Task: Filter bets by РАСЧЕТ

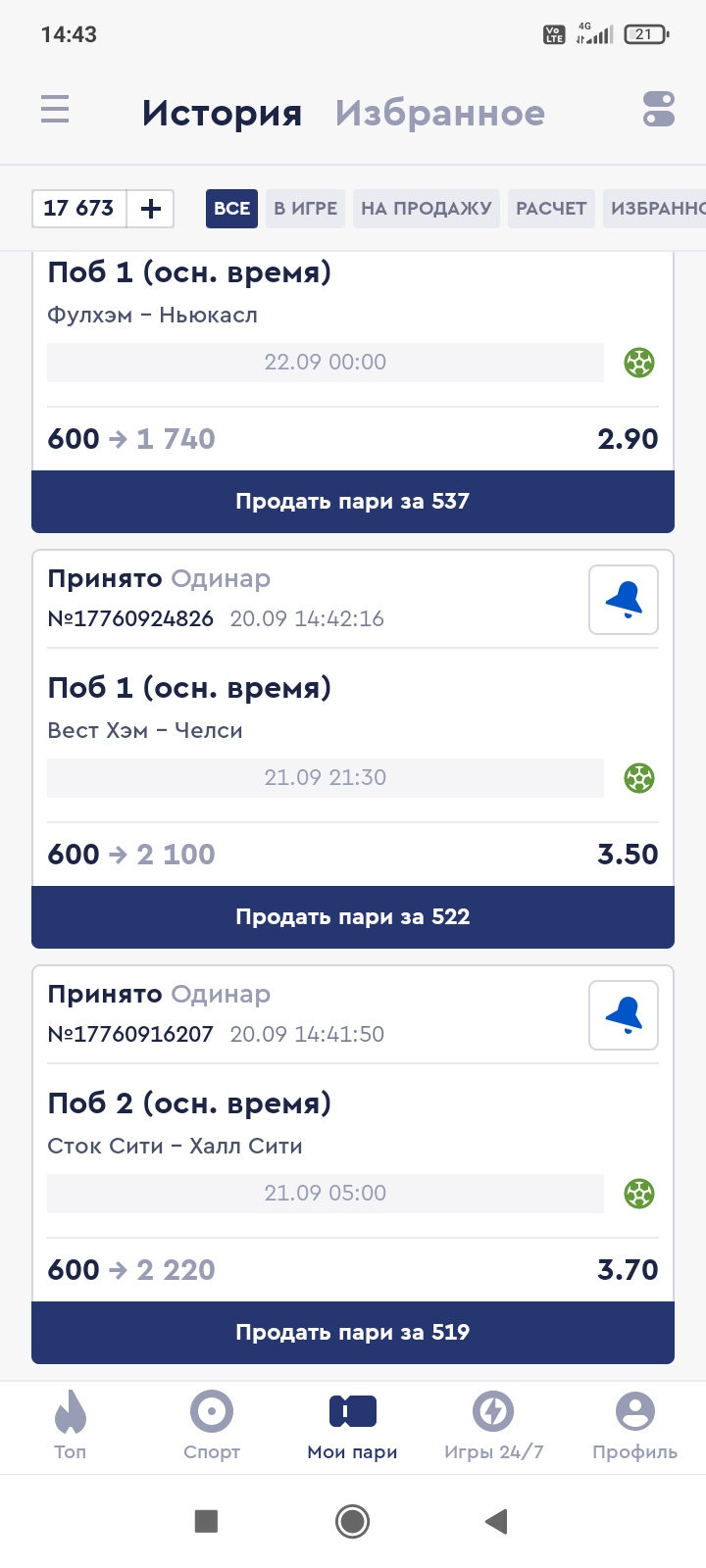Action: [x=551, y=208]
